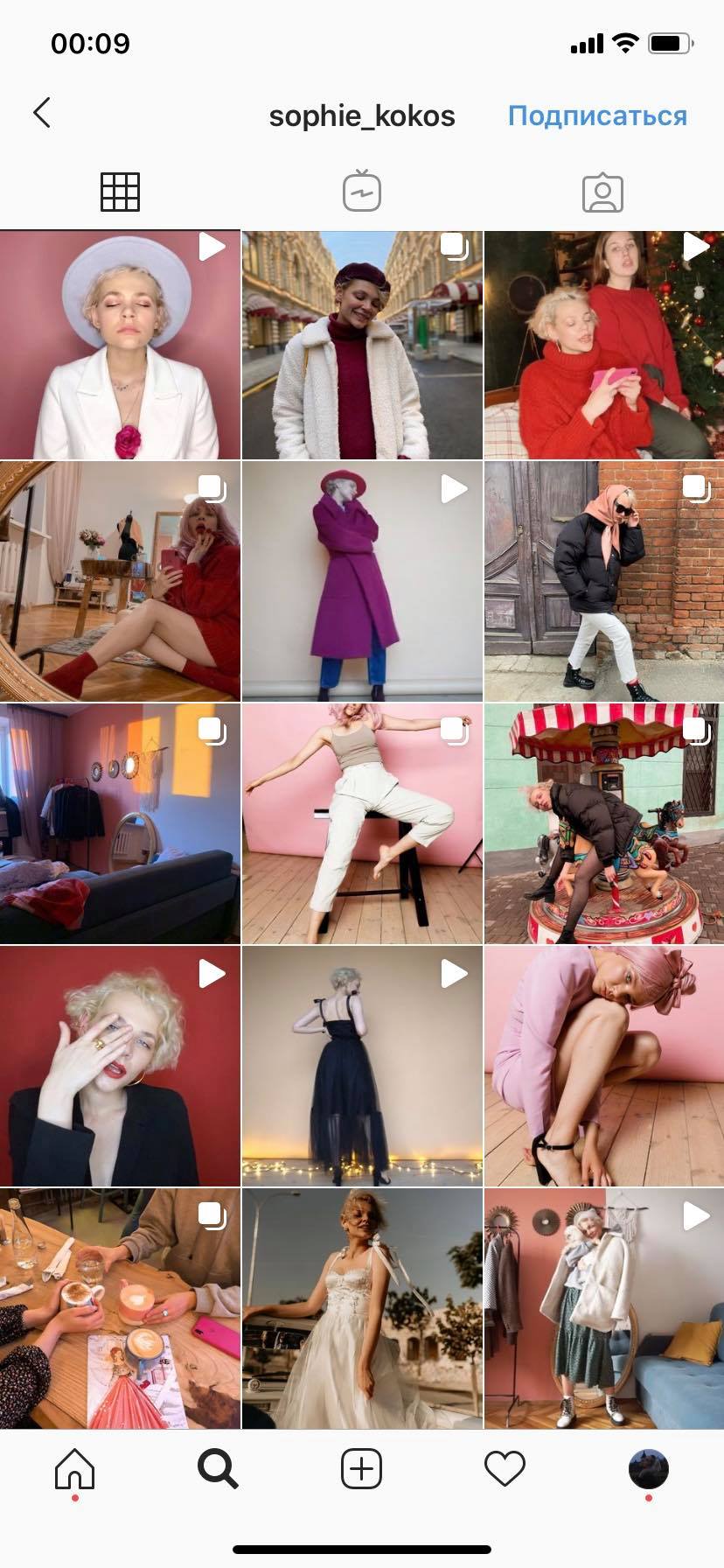Viewport: 724px width, 1568px height.
Task: Switch to the grid posts tab
Action: coord(120,192)
